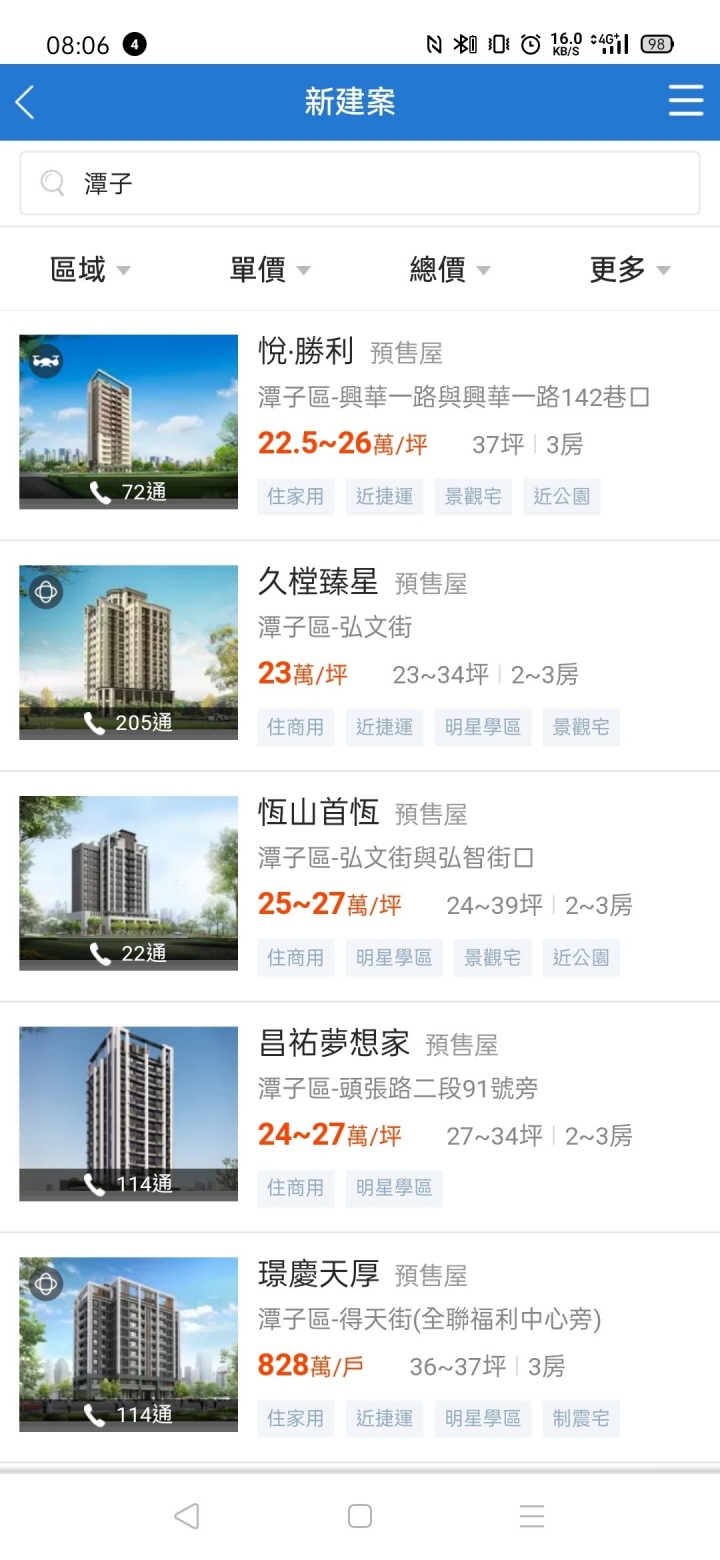
Task: Open recent apps from navigation bar
Action: click(x=532, y=1516)
